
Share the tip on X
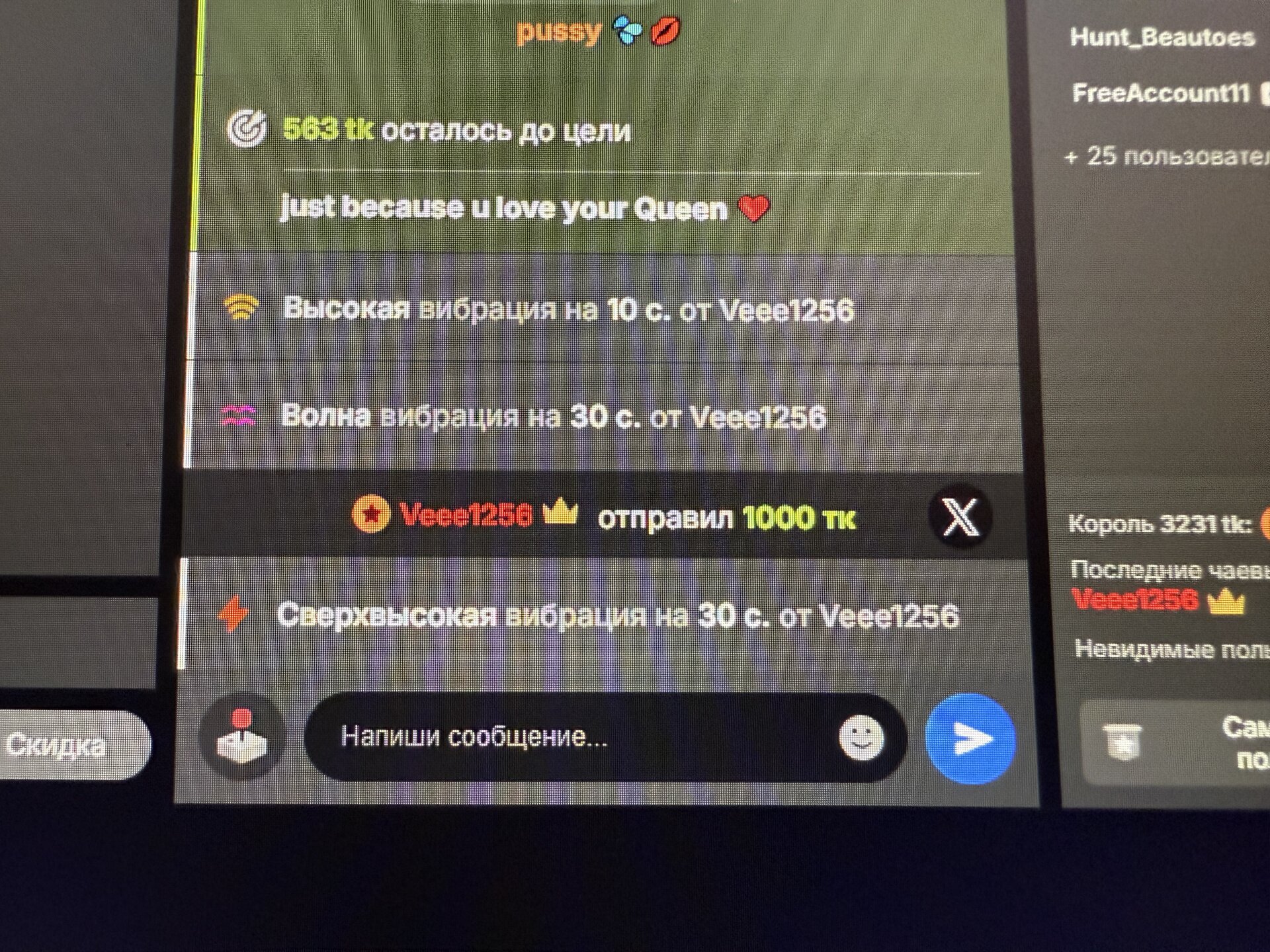coord(960,516)
